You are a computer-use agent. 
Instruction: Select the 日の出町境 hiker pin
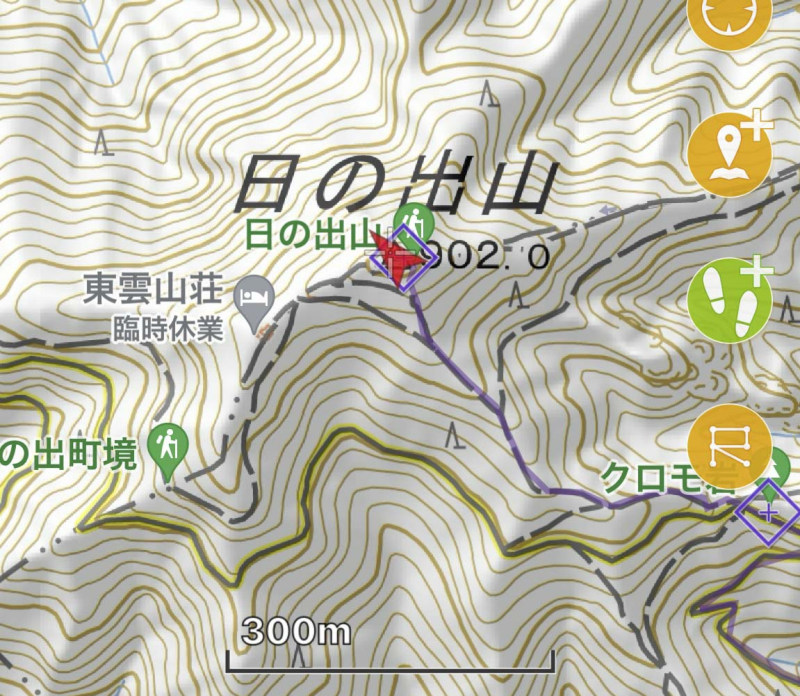[x=166, y=445]
